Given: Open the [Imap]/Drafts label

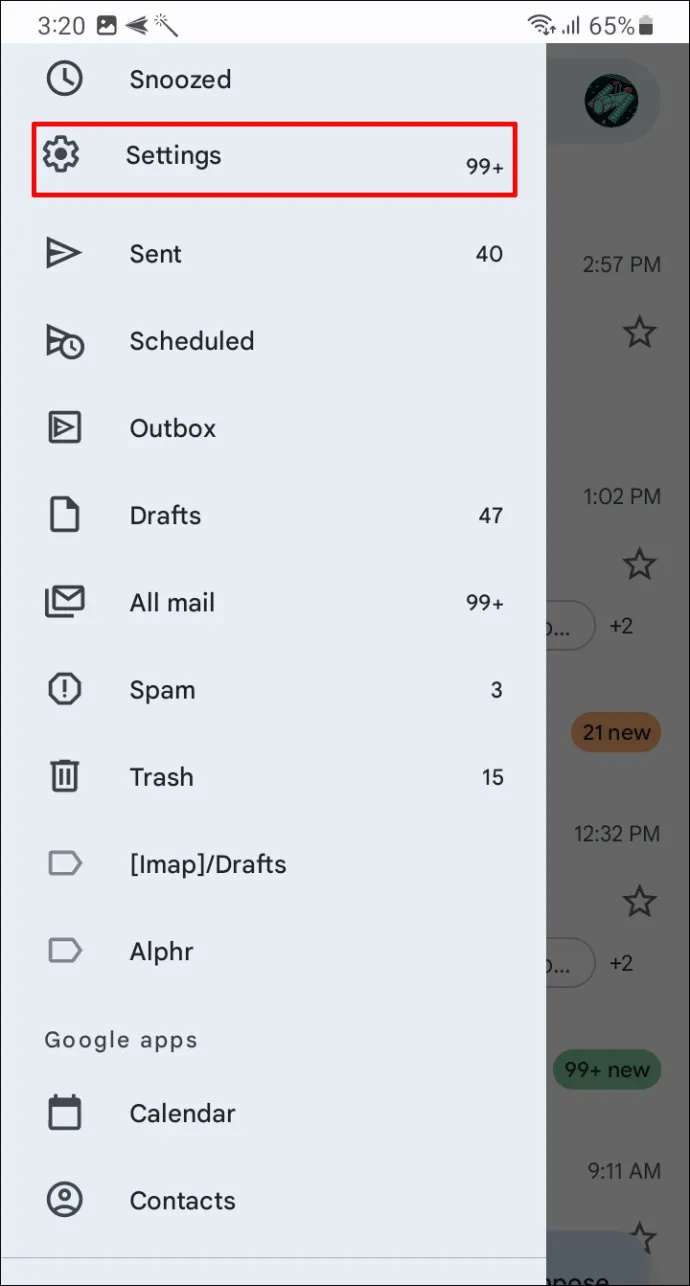Looking at the screenshot, I should coord(273,864).
